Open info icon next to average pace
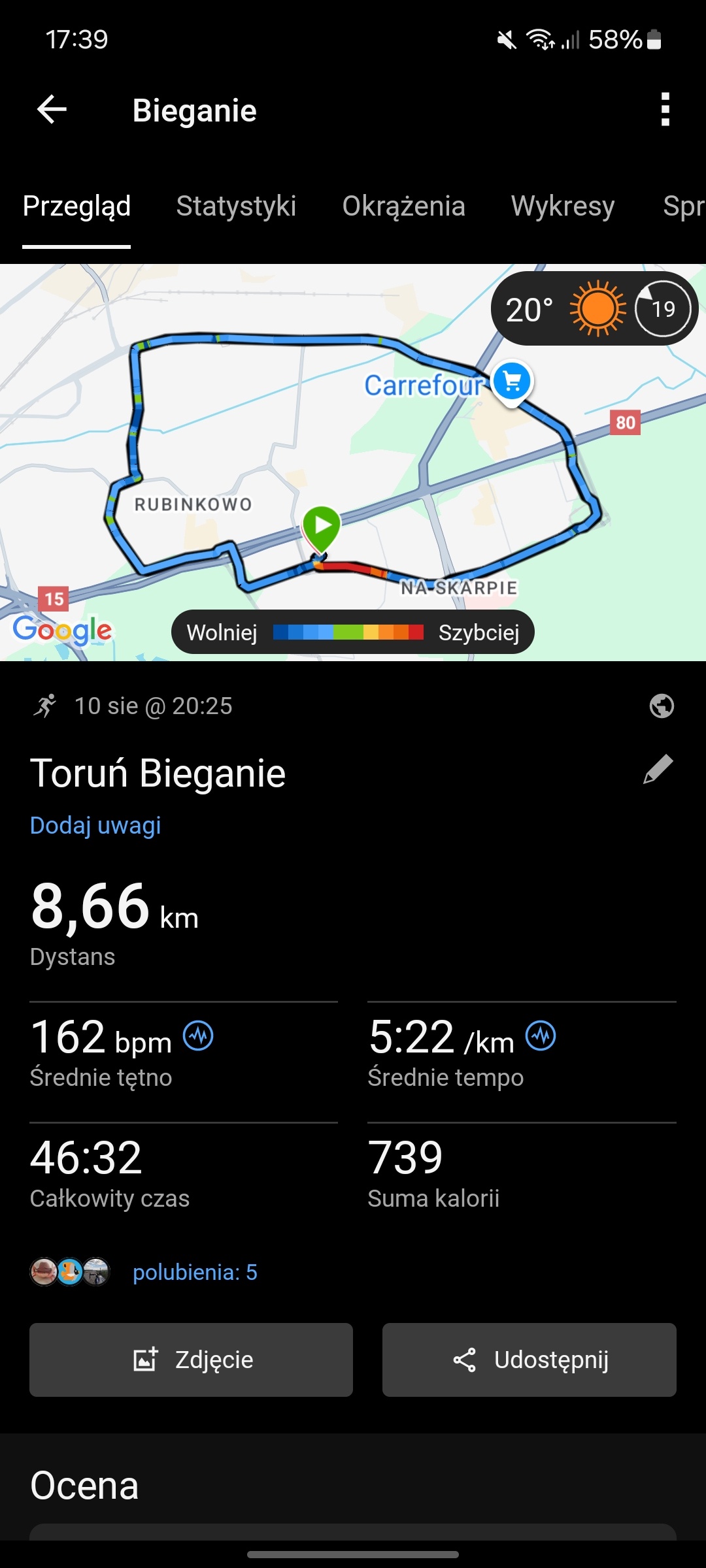The image size is (706, 1568). [541, 1036]
